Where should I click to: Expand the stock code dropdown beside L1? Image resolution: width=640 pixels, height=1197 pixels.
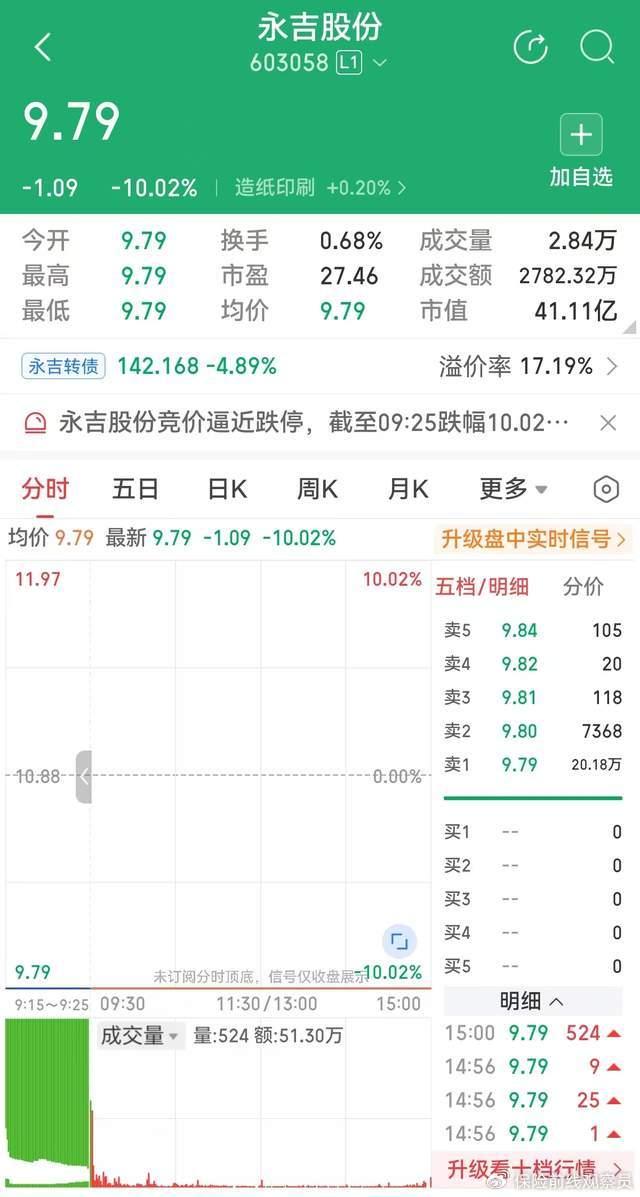point(380,63)
